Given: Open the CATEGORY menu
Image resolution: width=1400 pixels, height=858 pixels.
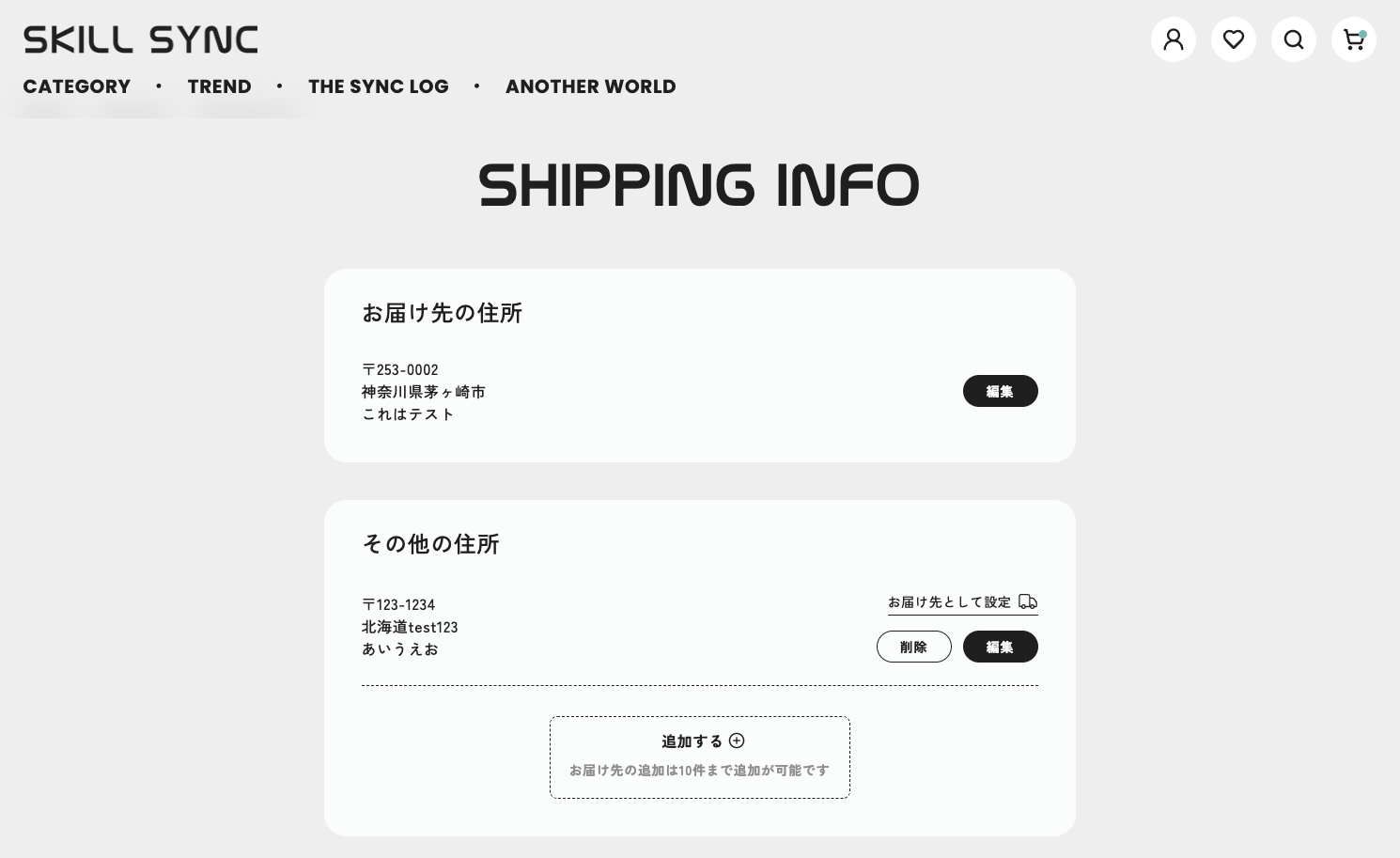Looking at the screenshot, I should coord(77,86).
